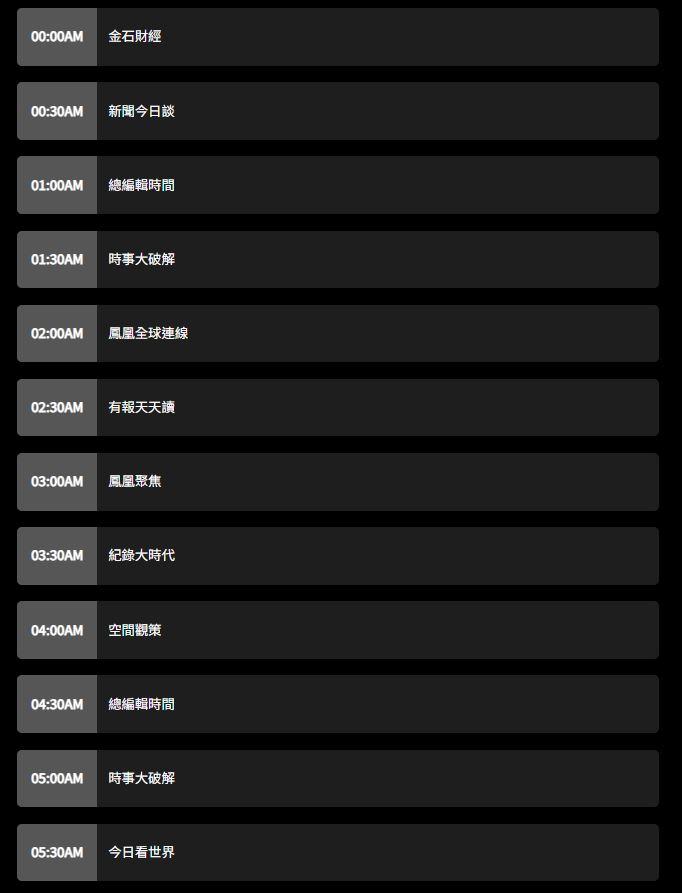Select the 00:30AM show 新聞今日談

point(141,111)
